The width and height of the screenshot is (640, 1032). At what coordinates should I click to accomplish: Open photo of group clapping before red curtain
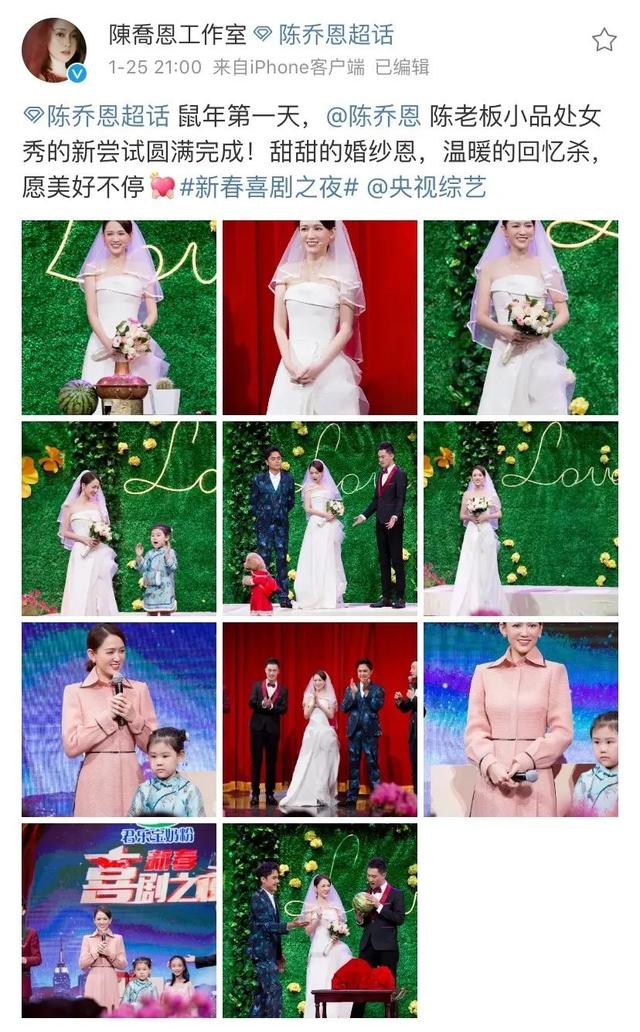click(x=320, y=719)
